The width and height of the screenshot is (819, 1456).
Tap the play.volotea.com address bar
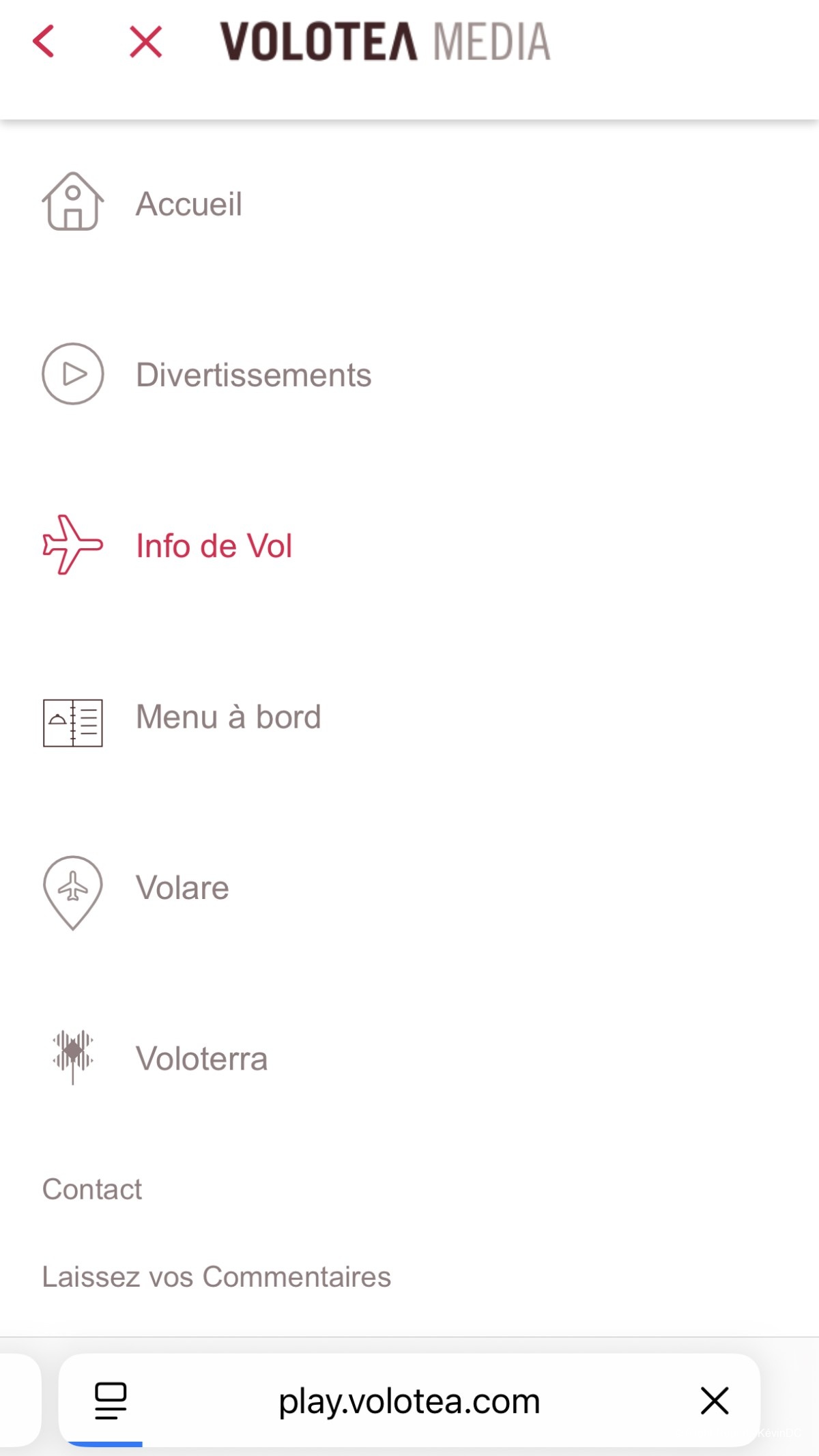pyautogui.click(x=409, y=1401)
